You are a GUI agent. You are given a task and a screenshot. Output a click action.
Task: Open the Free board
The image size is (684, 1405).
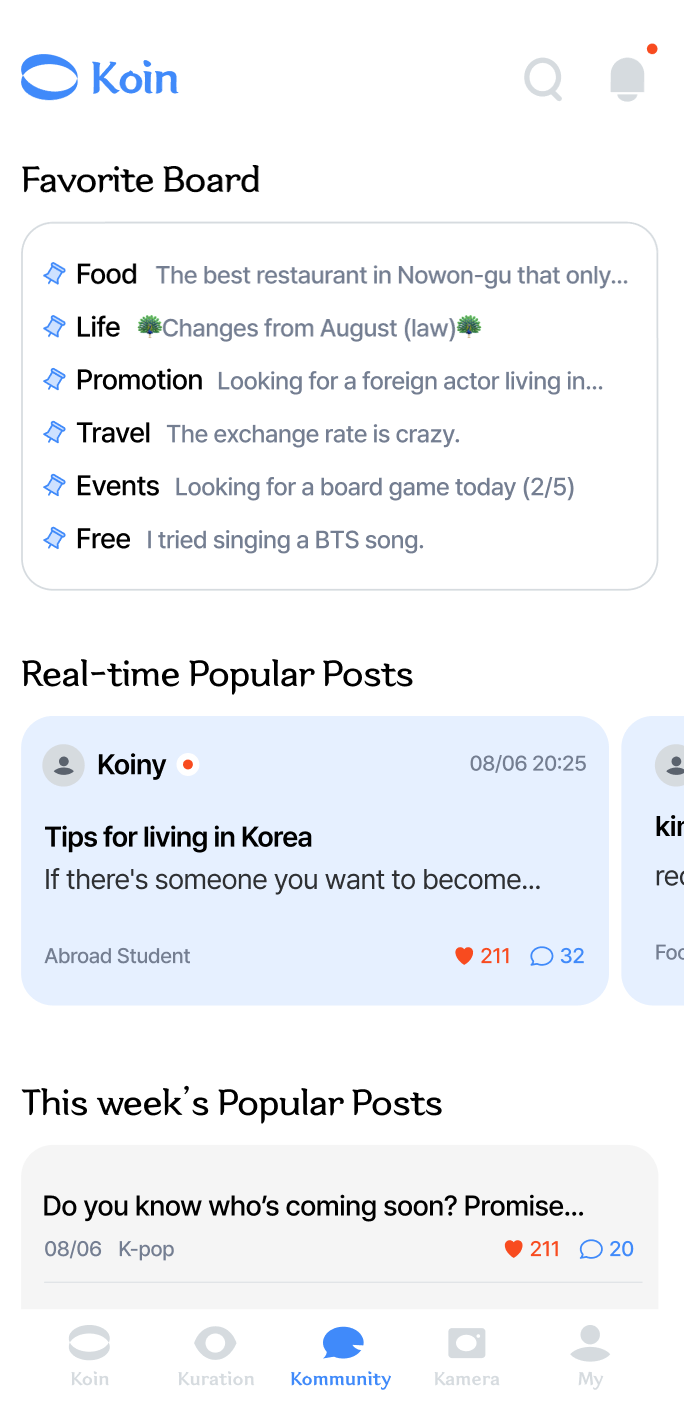click(x=103, y=539)
